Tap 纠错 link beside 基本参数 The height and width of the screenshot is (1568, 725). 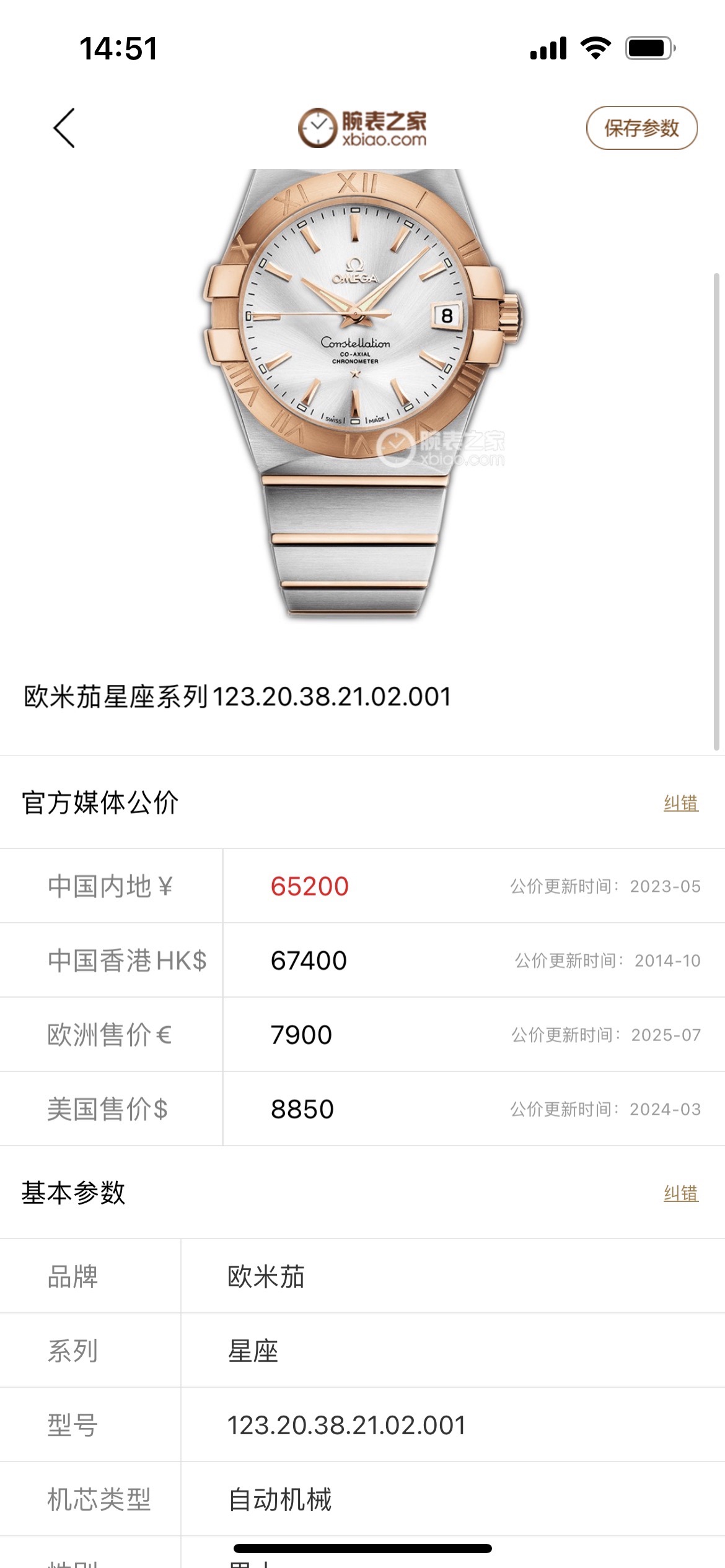point(680,1193)
